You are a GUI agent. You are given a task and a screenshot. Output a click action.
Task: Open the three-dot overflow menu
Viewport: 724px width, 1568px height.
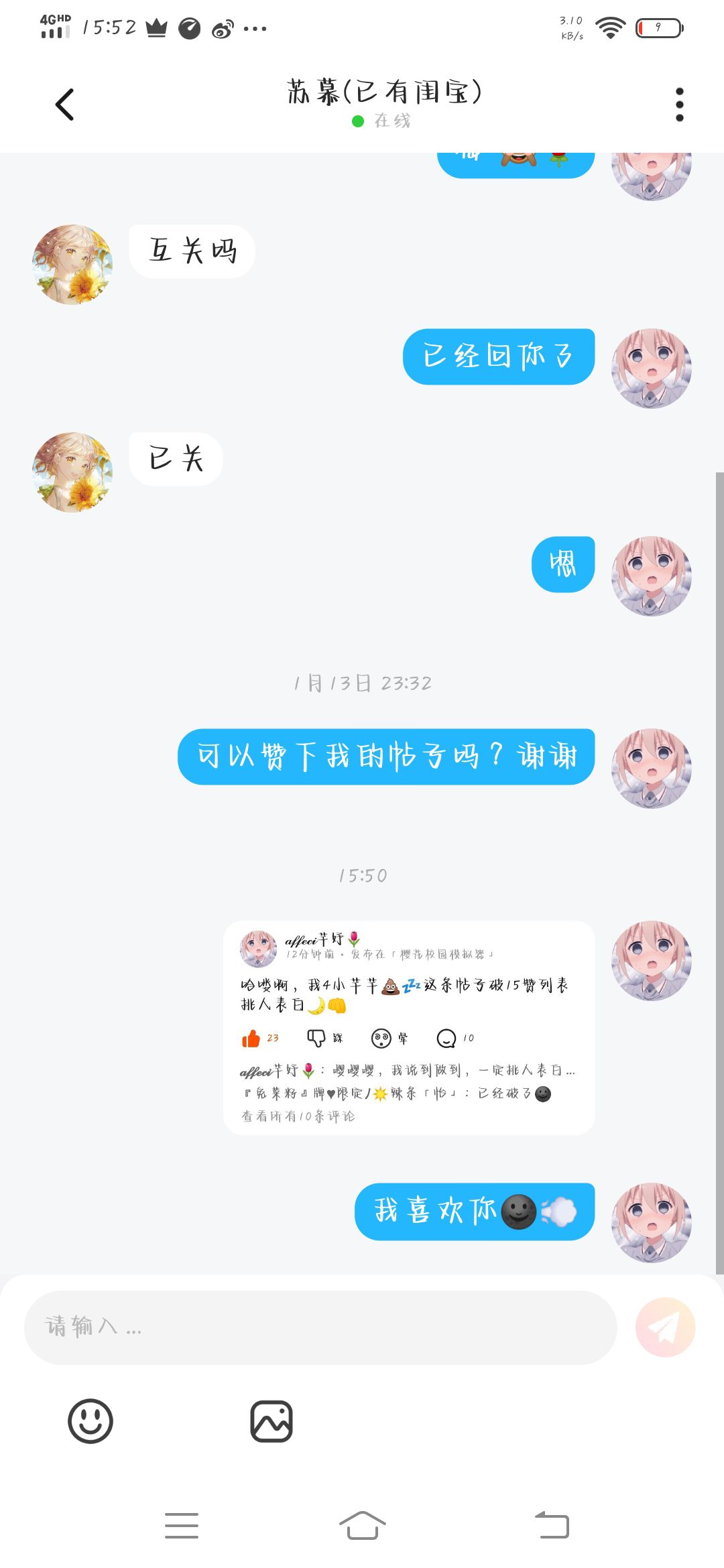[x=679, y=105]
